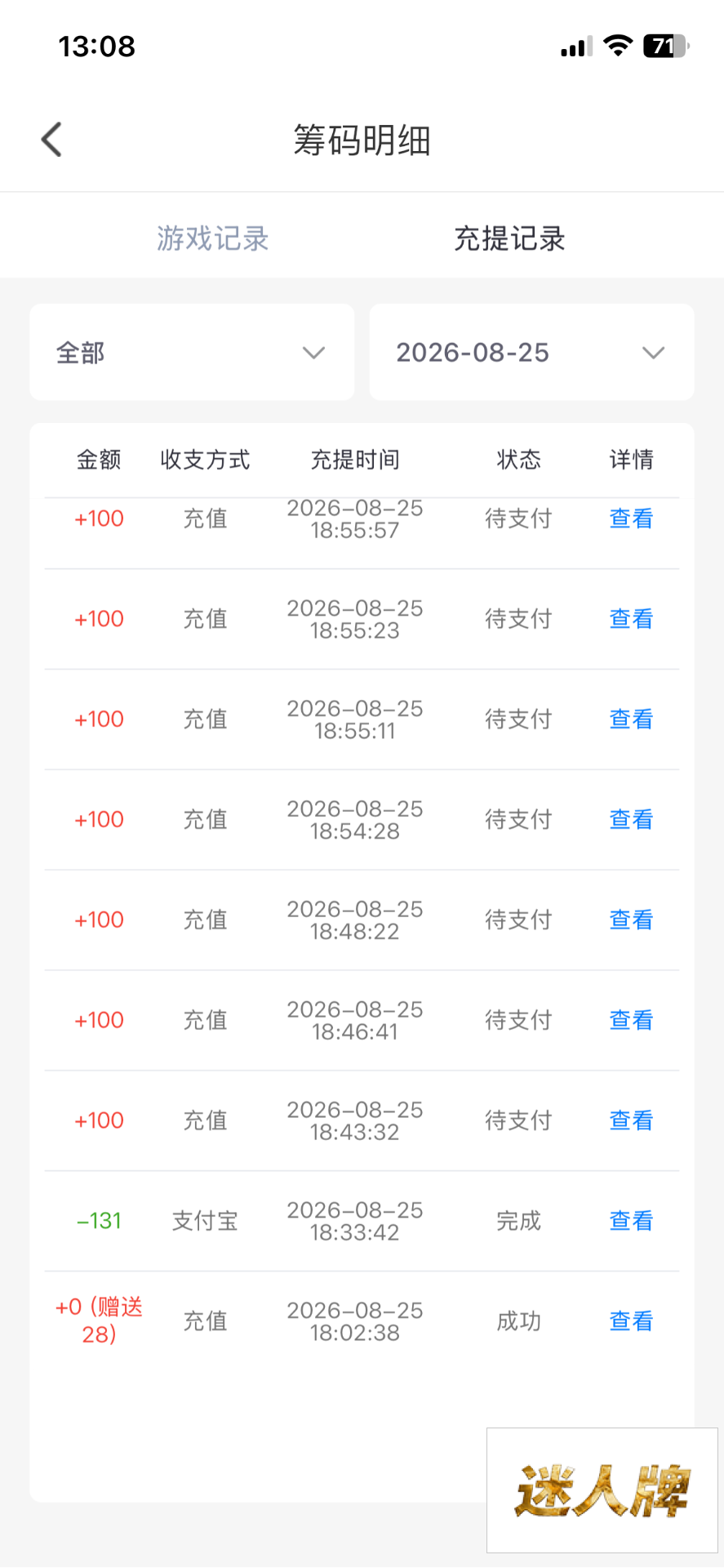Screen dimensions: 724x1568
Task: Expand the 全部 type filter dropdown
Action: (192, 352)
